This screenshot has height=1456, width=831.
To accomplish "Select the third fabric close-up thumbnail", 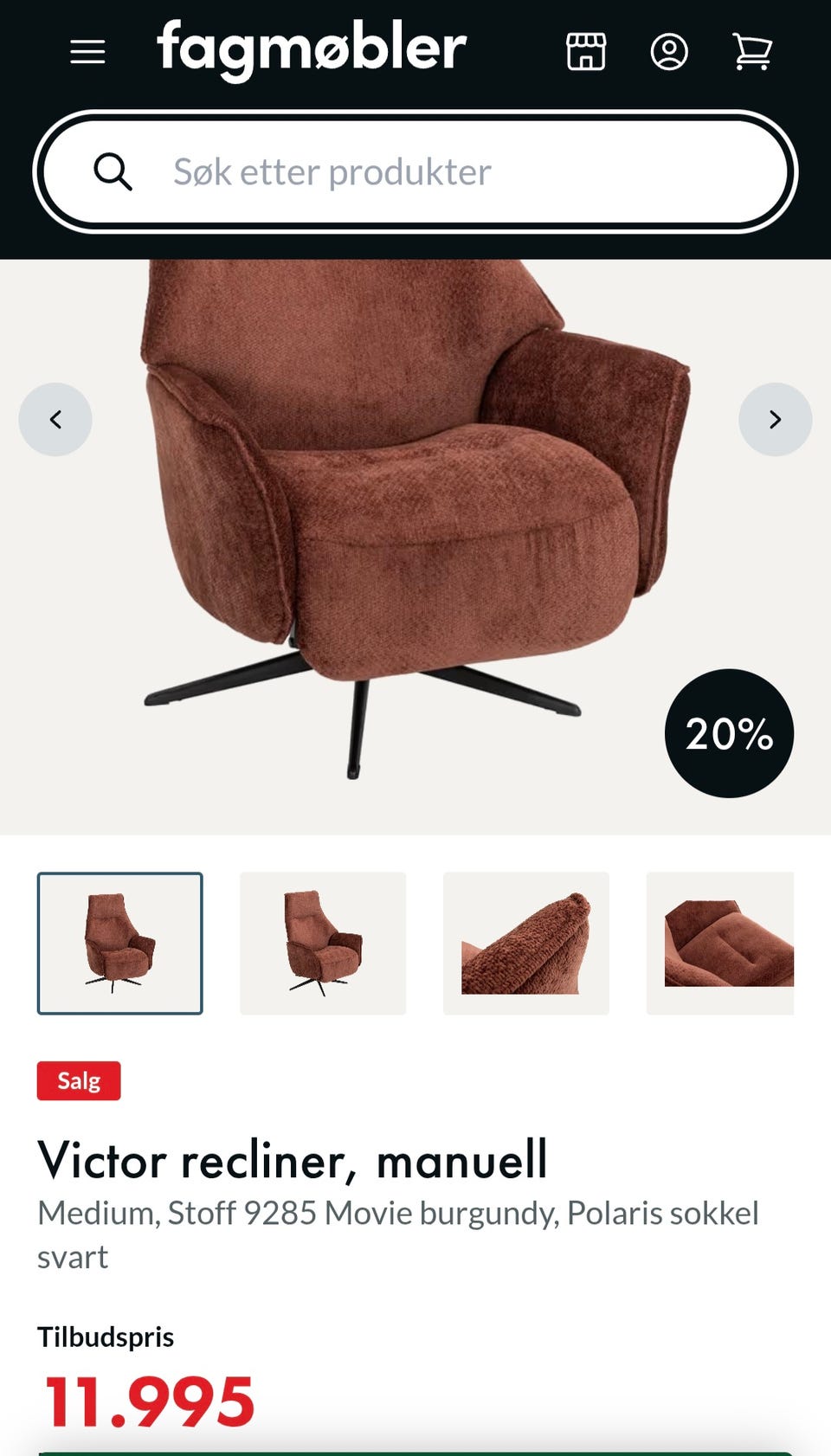I will point(526,944).
